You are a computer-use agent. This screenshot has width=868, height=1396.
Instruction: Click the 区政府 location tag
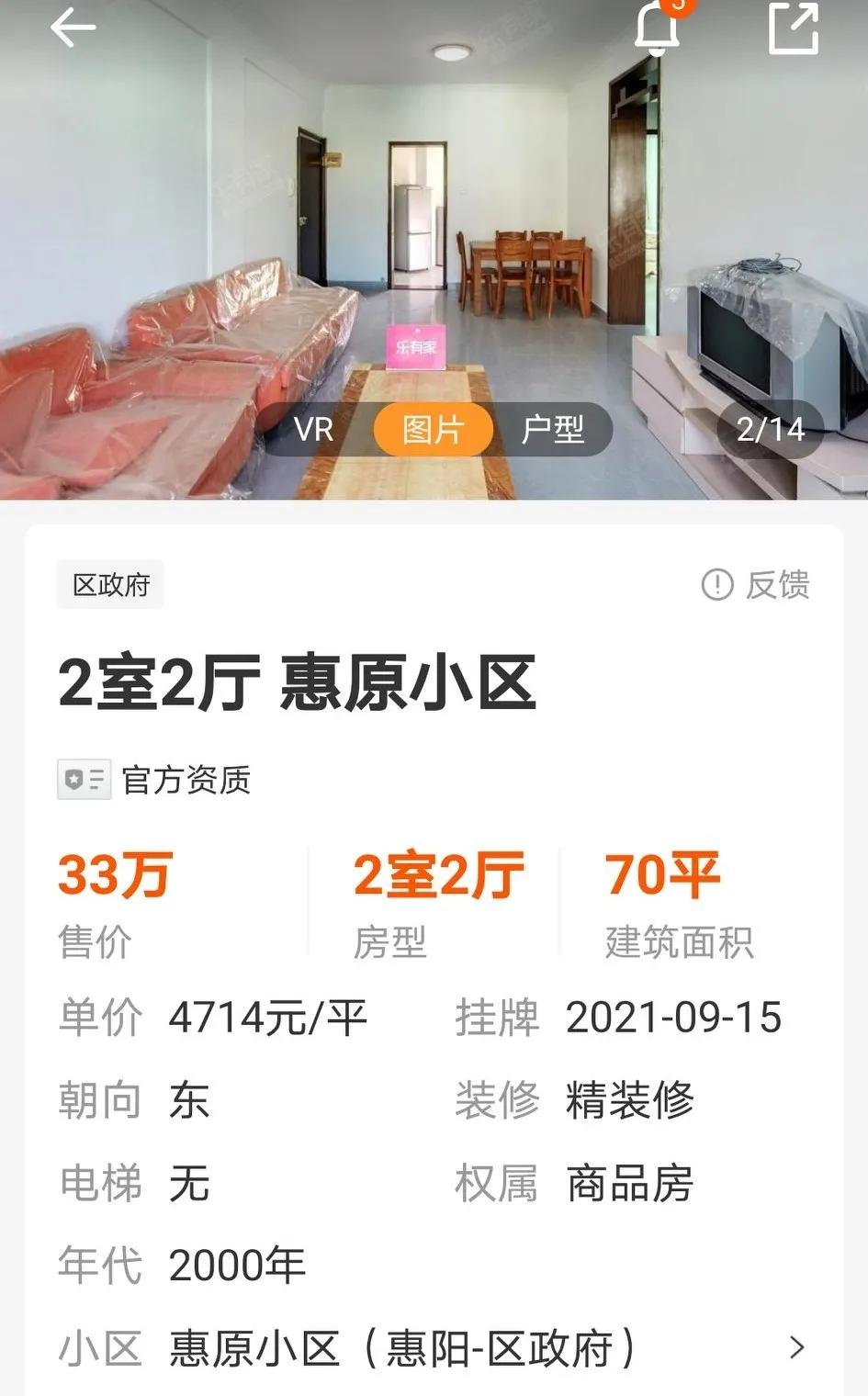[110, 585]
